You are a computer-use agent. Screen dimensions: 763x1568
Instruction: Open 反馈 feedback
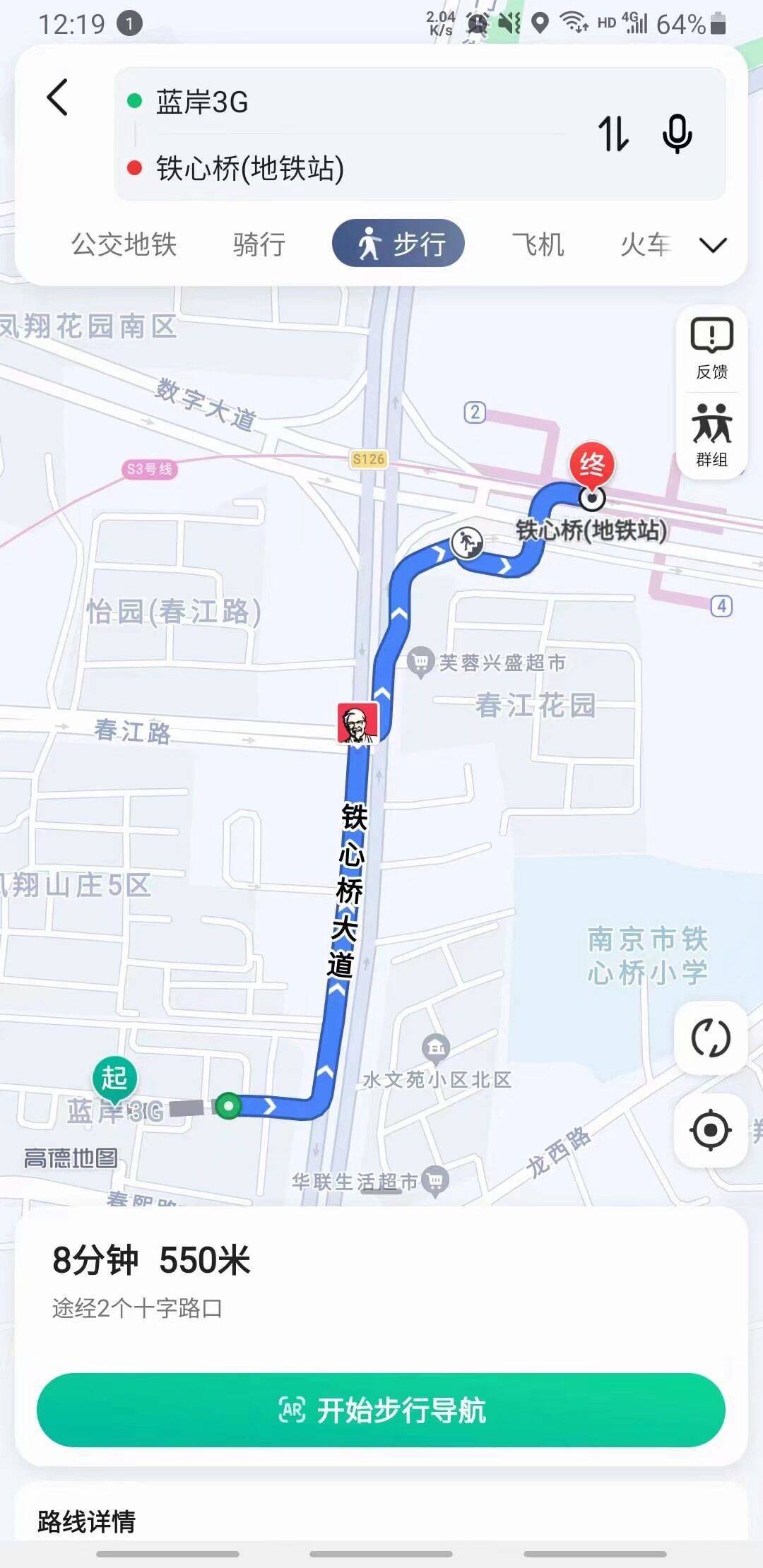(711, 349)
